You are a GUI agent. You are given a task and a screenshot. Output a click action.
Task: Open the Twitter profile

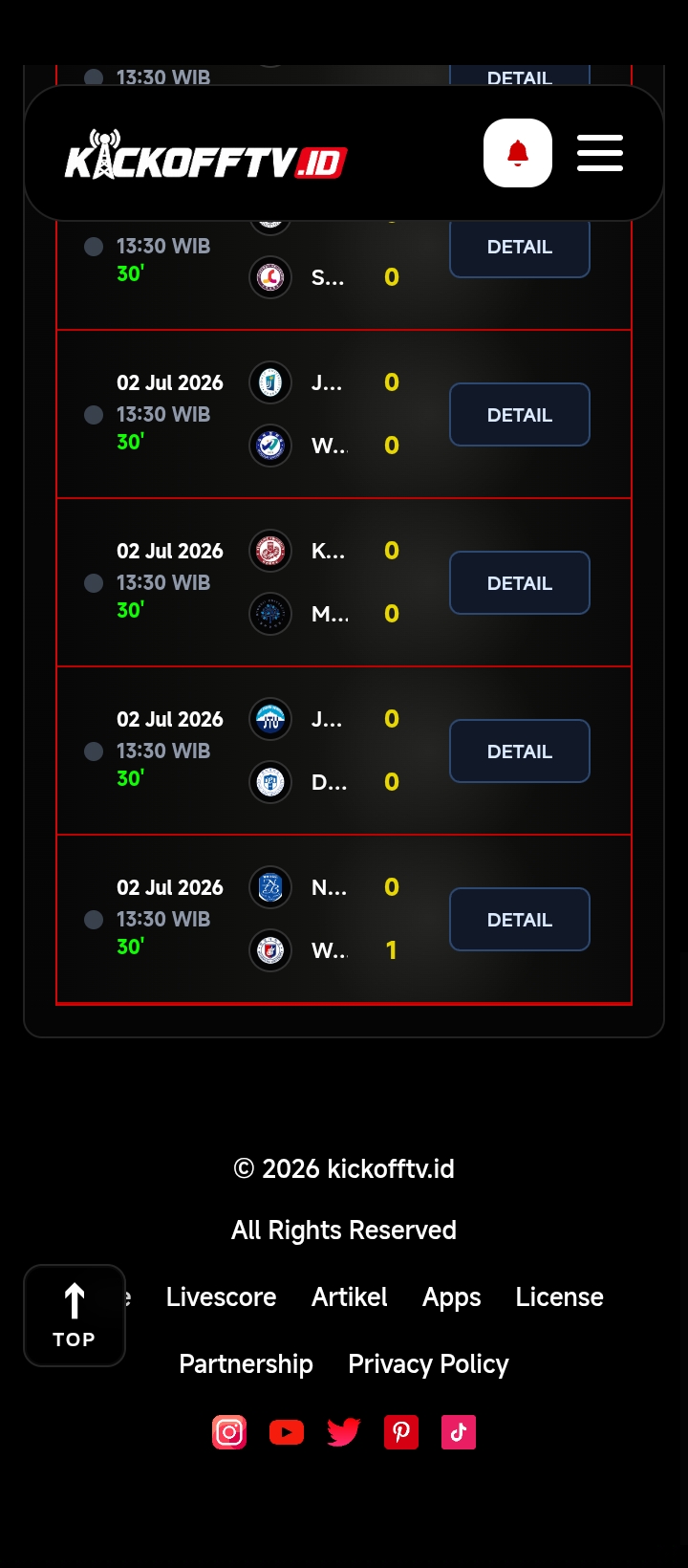344,1432
